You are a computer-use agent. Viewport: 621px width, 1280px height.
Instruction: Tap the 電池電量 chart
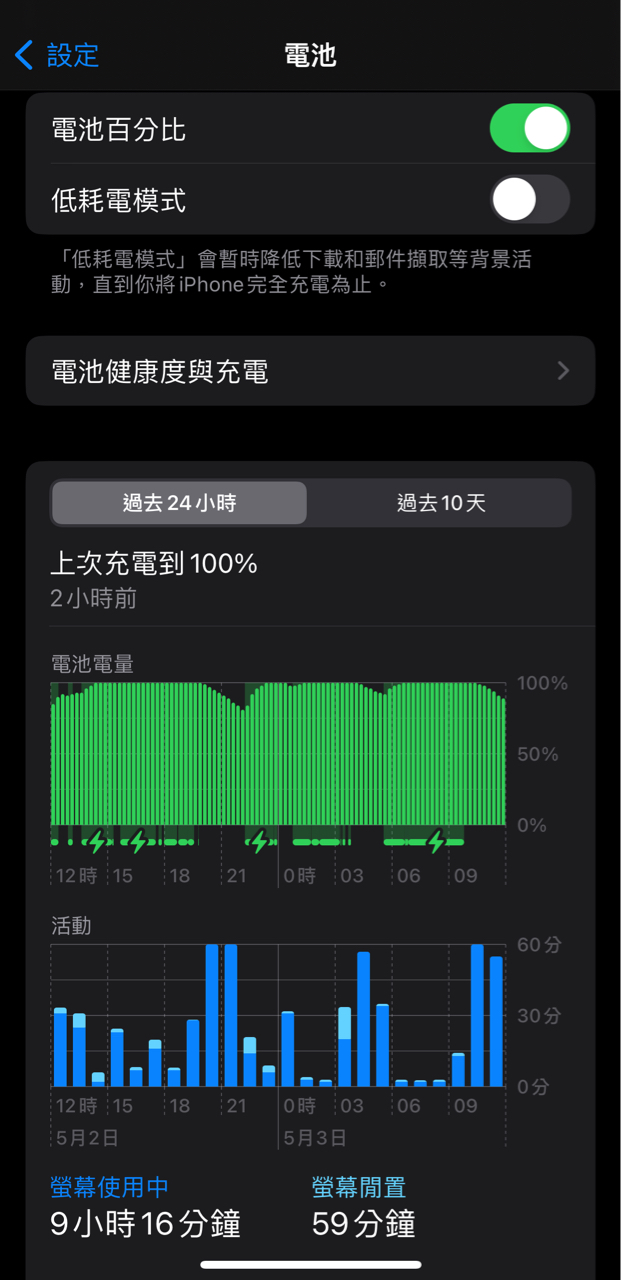(278, 768)
